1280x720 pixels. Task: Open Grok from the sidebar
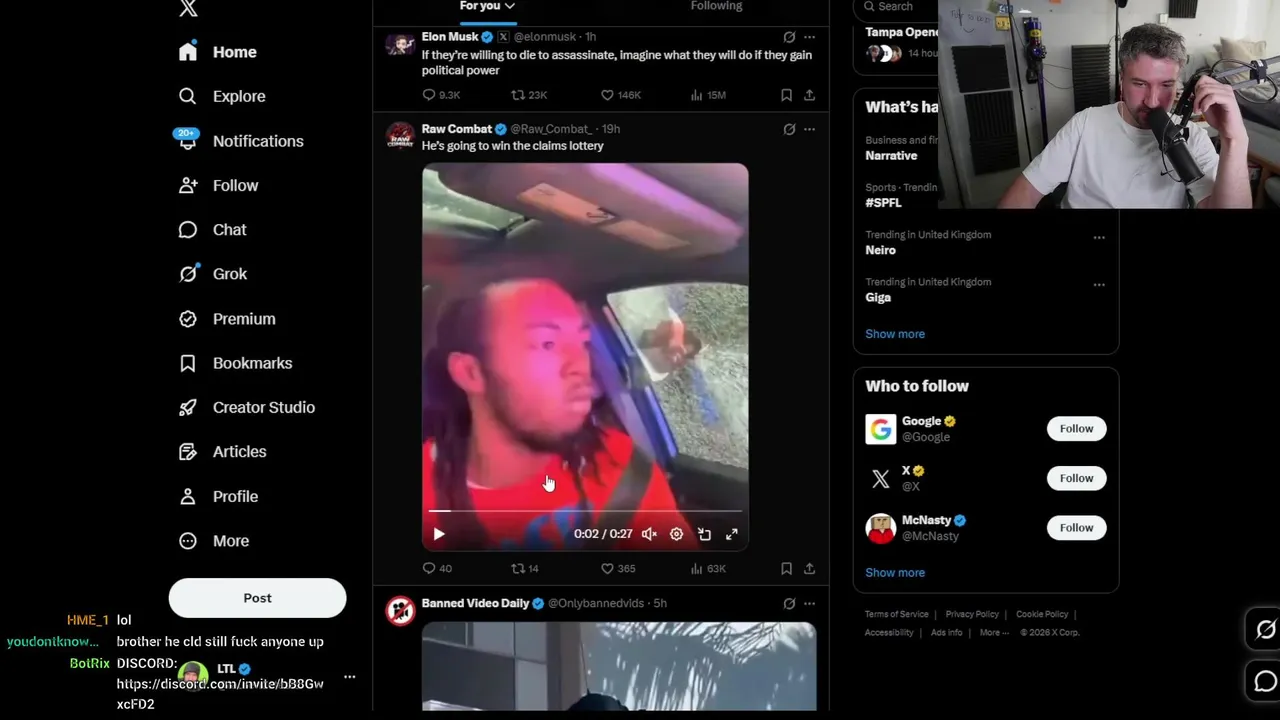[x=213, y=274]
